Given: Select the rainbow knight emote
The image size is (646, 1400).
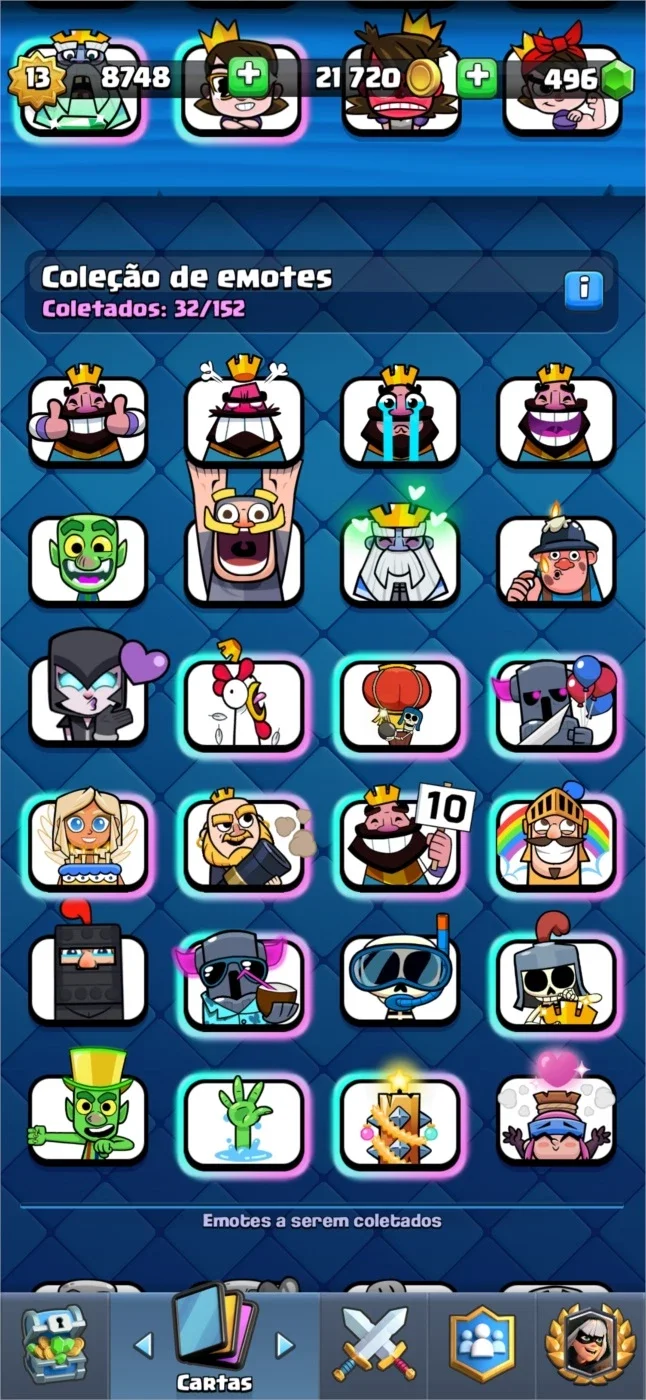Looking at the screenshot, I should point(556,838).
